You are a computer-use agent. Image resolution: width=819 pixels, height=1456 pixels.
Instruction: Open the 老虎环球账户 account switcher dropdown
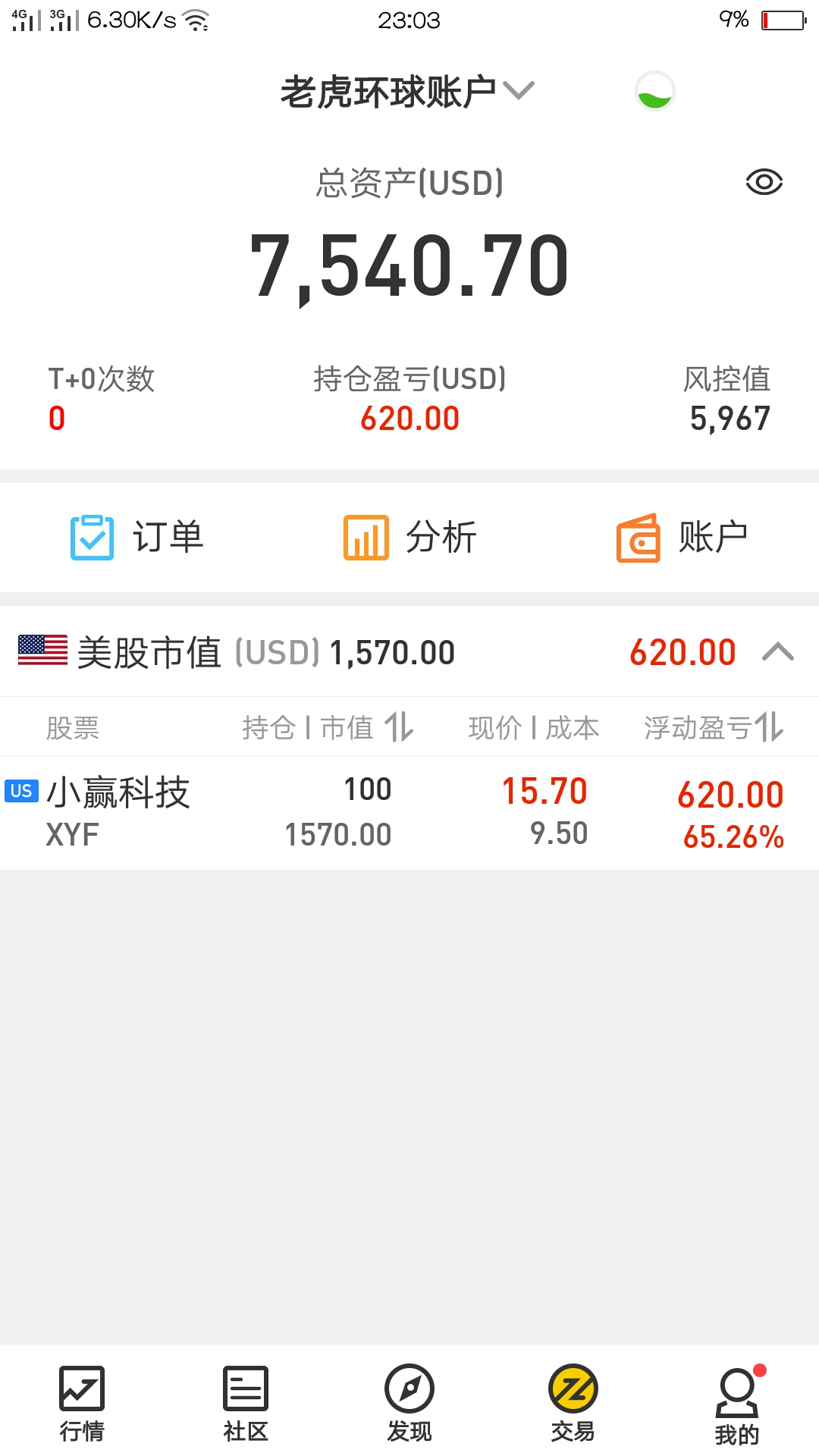(x=408, y=92)
